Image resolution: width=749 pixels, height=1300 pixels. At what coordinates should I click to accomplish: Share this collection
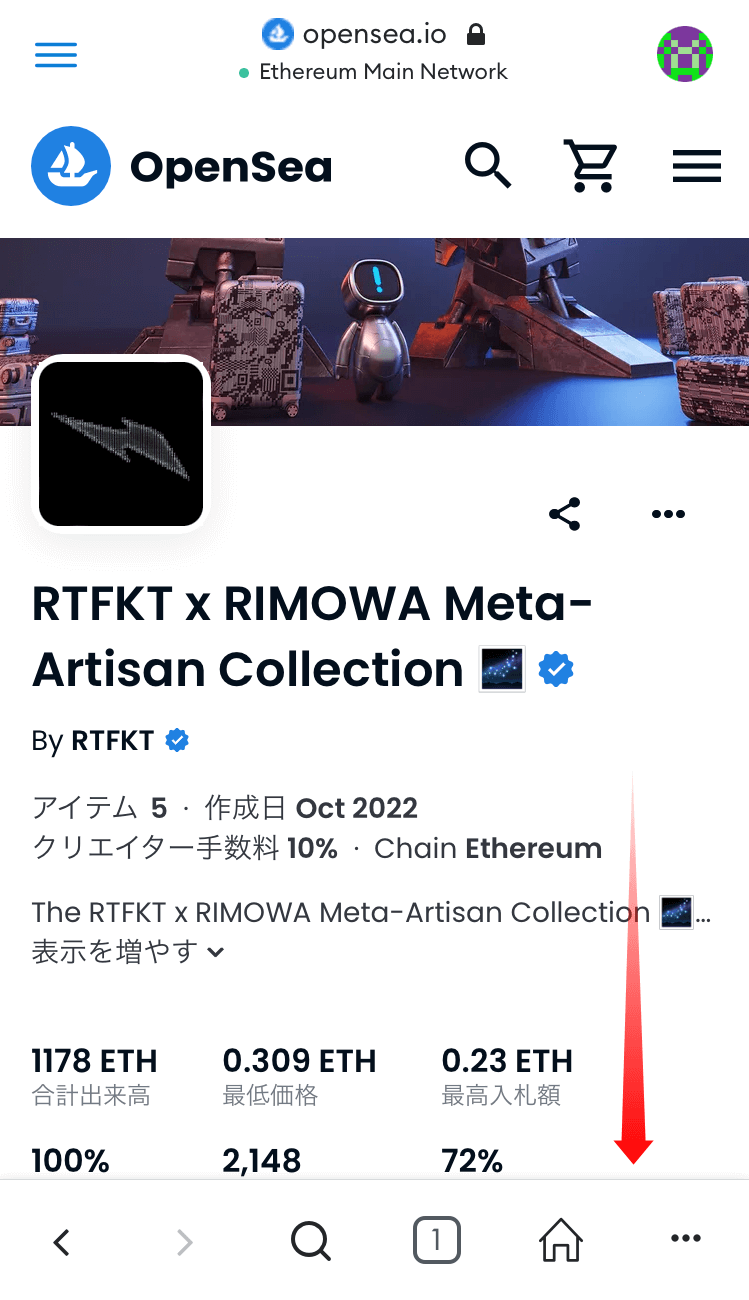pyautogui.click(x=565, y=514)
